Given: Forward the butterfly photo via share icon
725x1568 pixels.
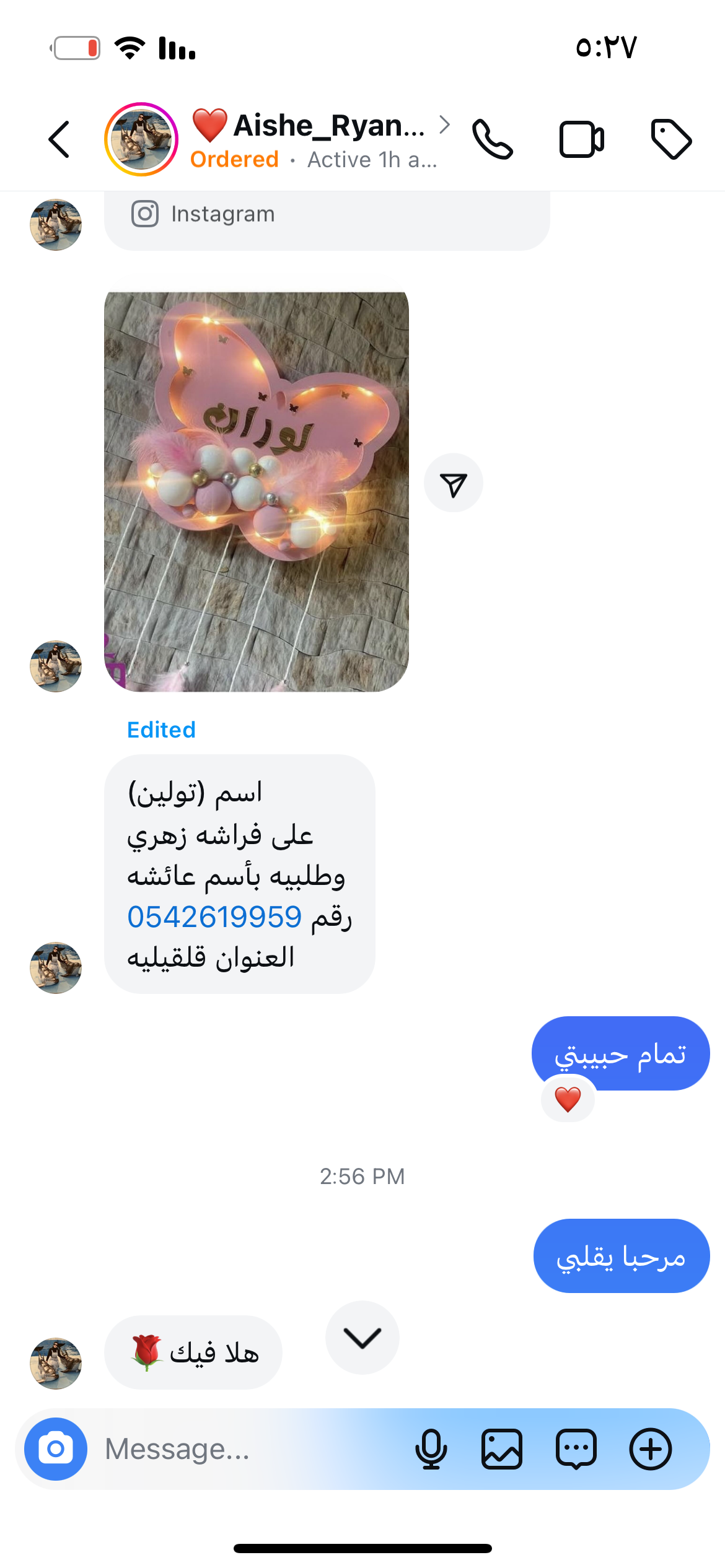Looking at the screenshot, I should (x=453, y=484).
